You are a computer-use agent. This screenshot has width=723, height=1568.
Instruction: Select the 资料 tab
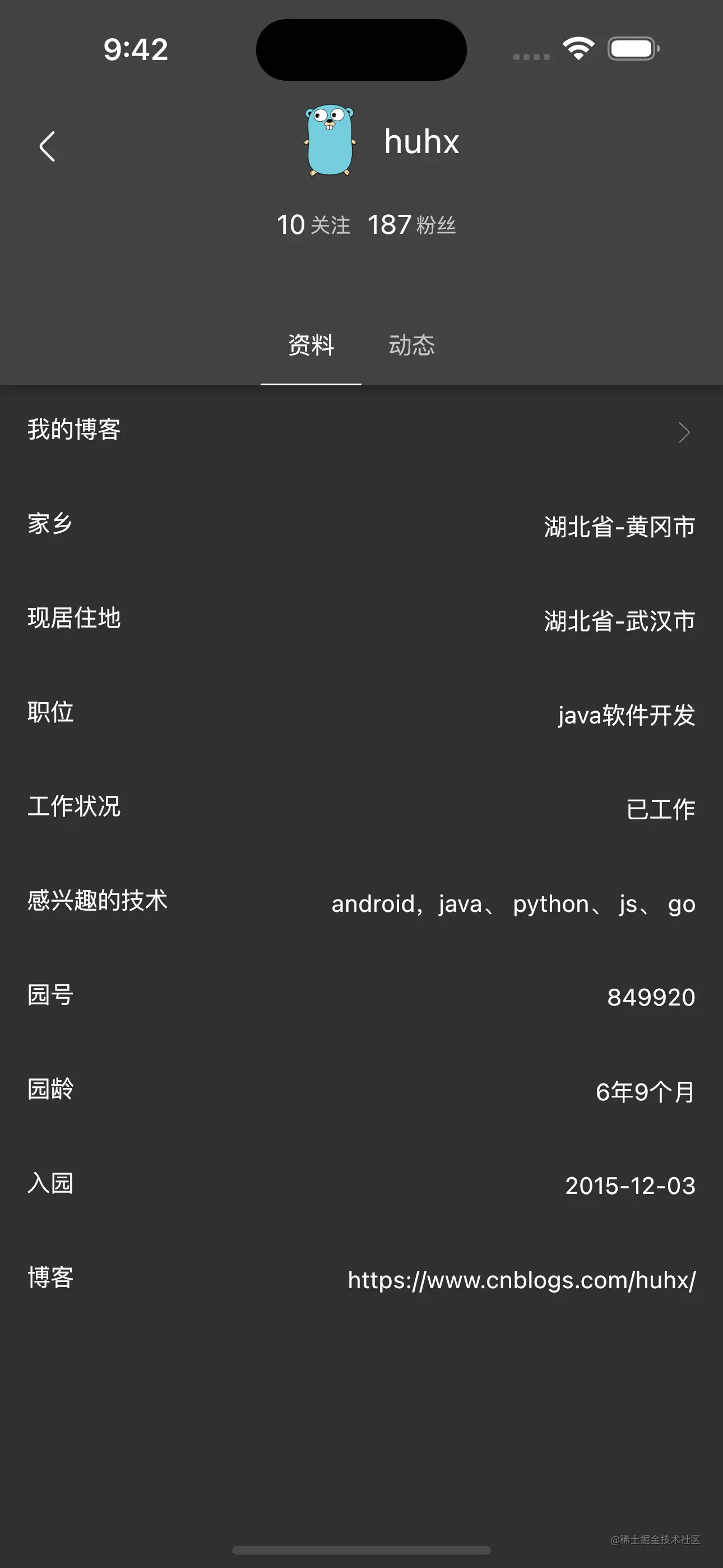click(310, 345)
